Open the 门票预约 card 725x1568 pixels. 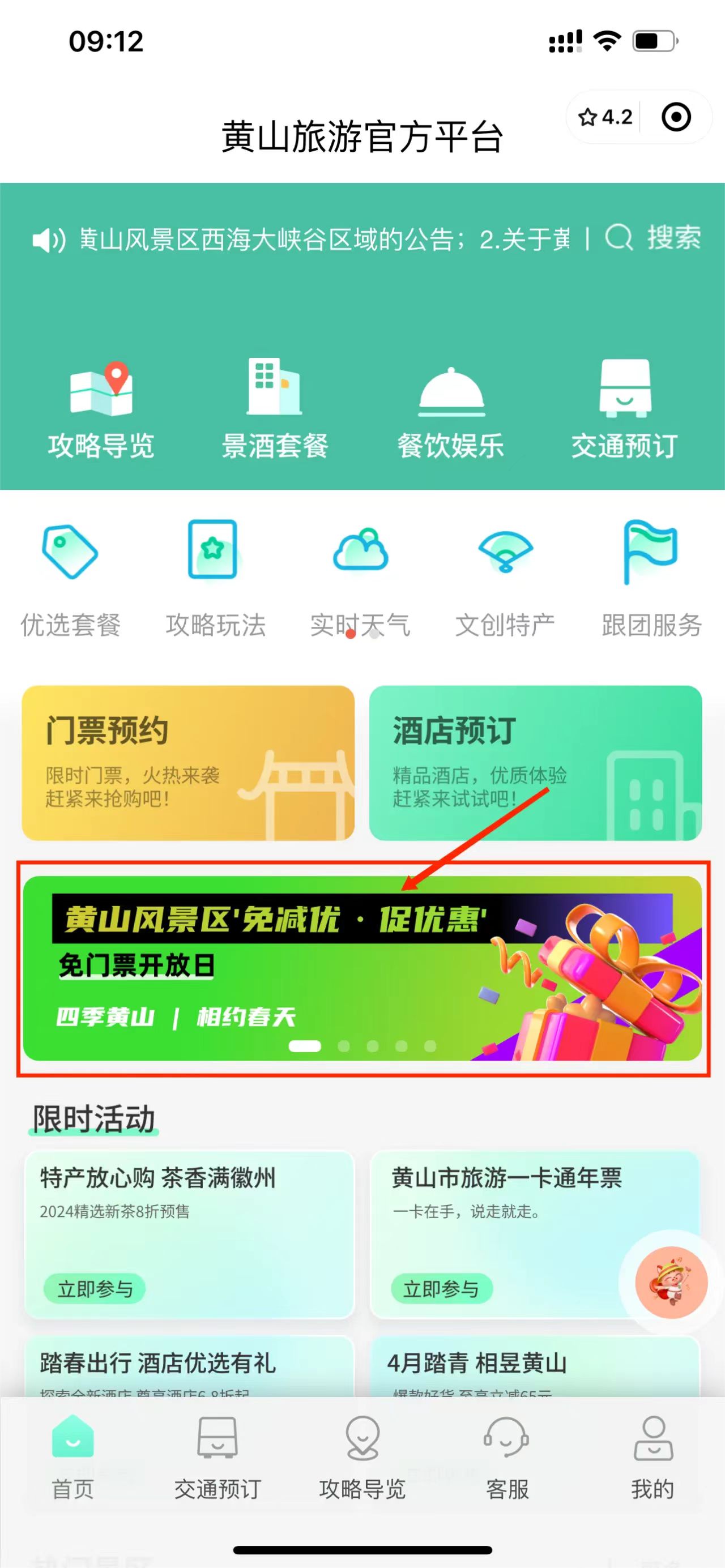coord(188,763)
